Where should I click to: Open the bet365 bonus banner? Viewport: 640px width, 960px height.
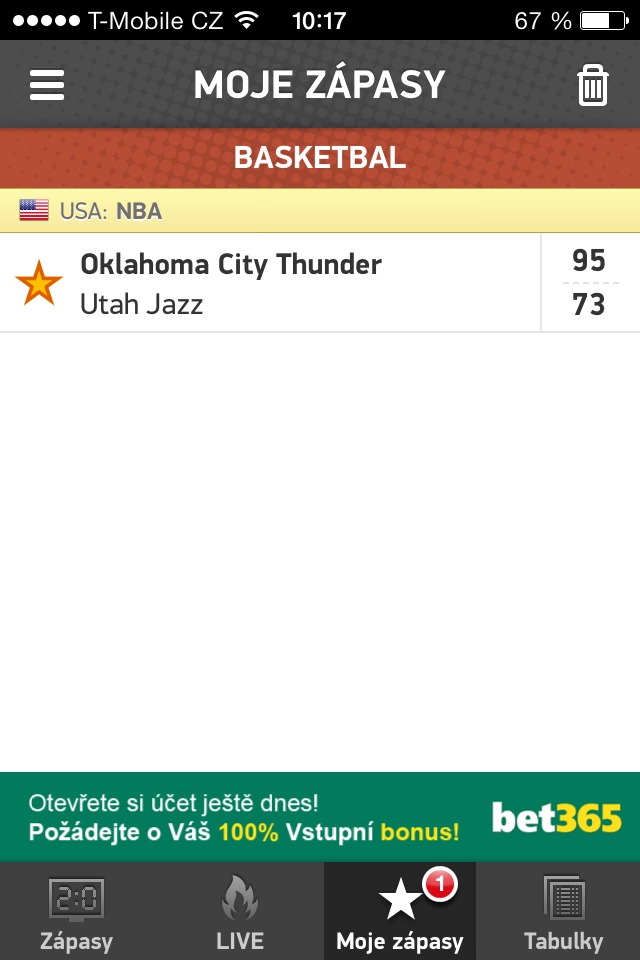click(x=320, y=817)
